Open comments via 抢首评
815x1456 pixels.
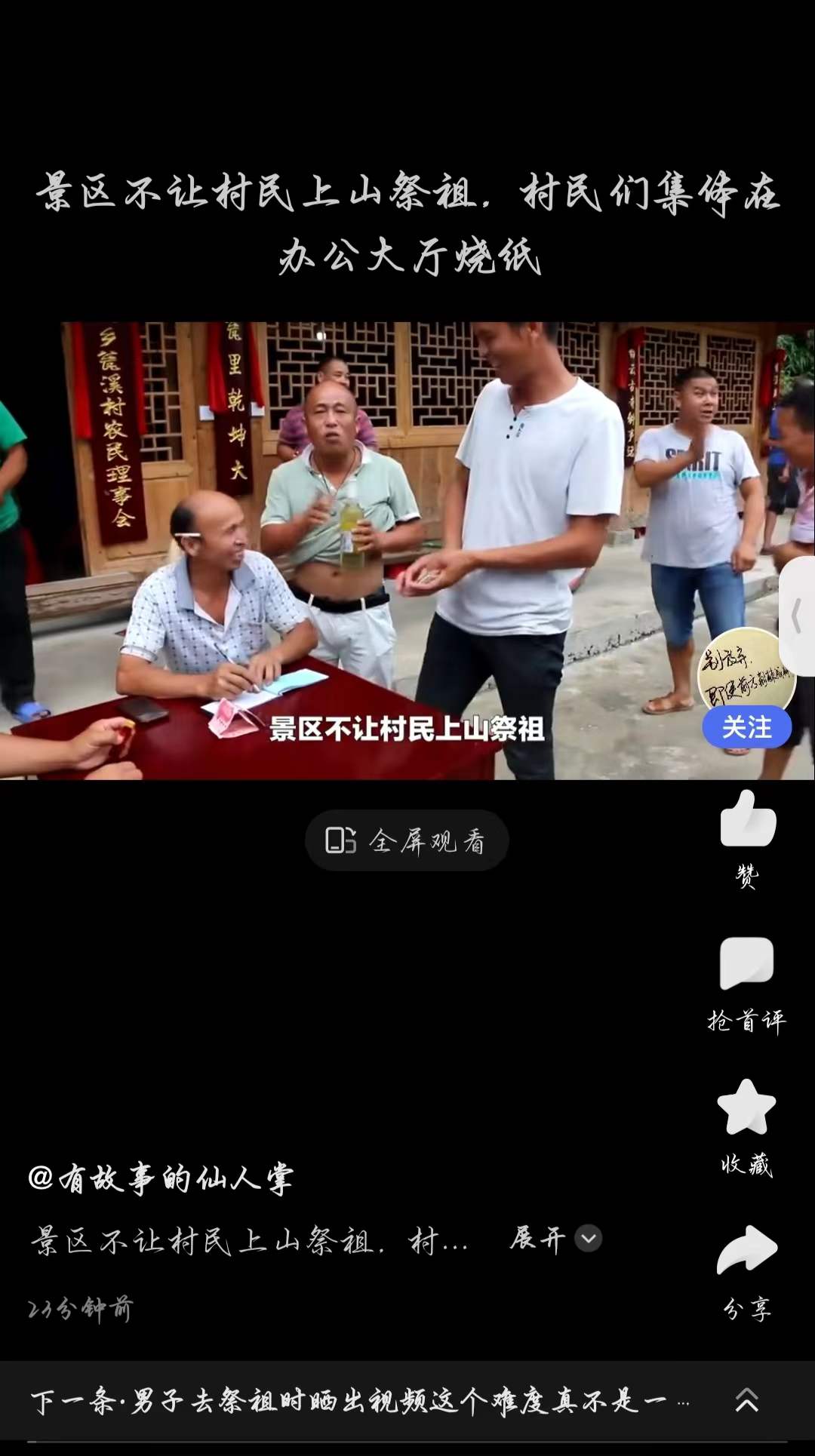click(747, 966)
